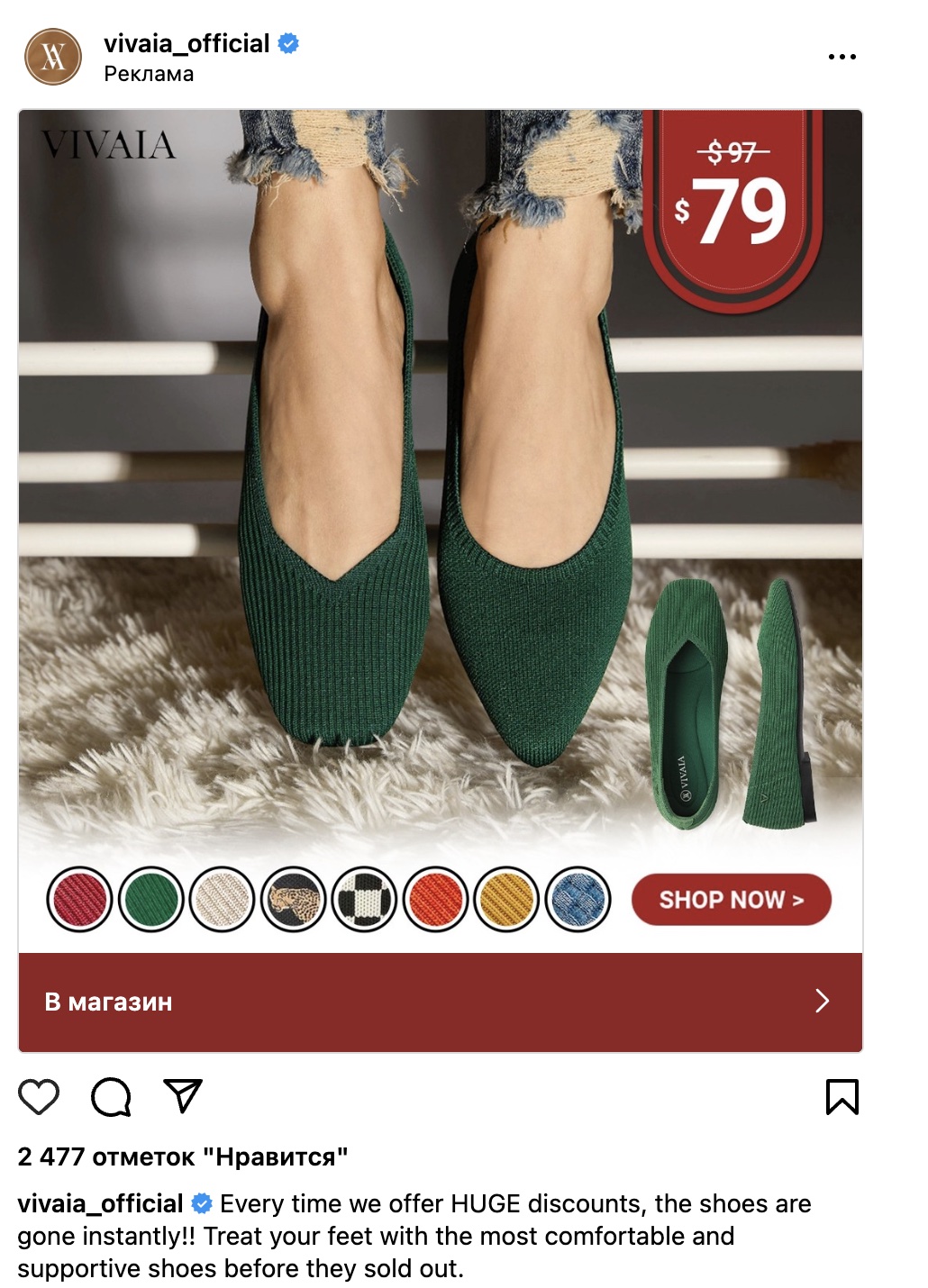View the list of 2 477 likes
The image size is (928, 1288).
[183, 1156]
